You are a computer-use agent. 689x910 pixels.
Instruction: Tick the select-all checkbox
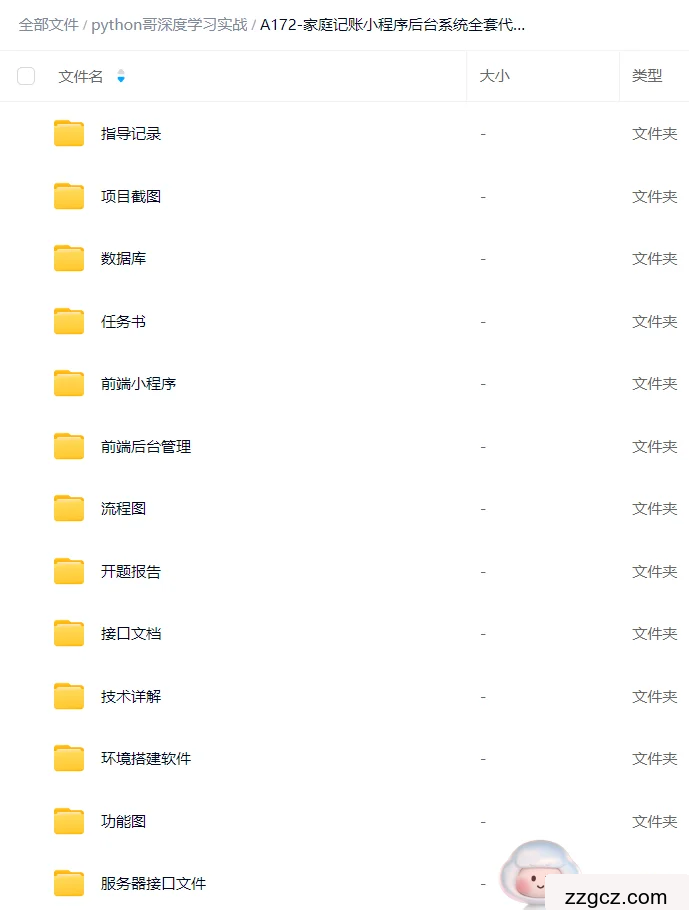[26, 76]
